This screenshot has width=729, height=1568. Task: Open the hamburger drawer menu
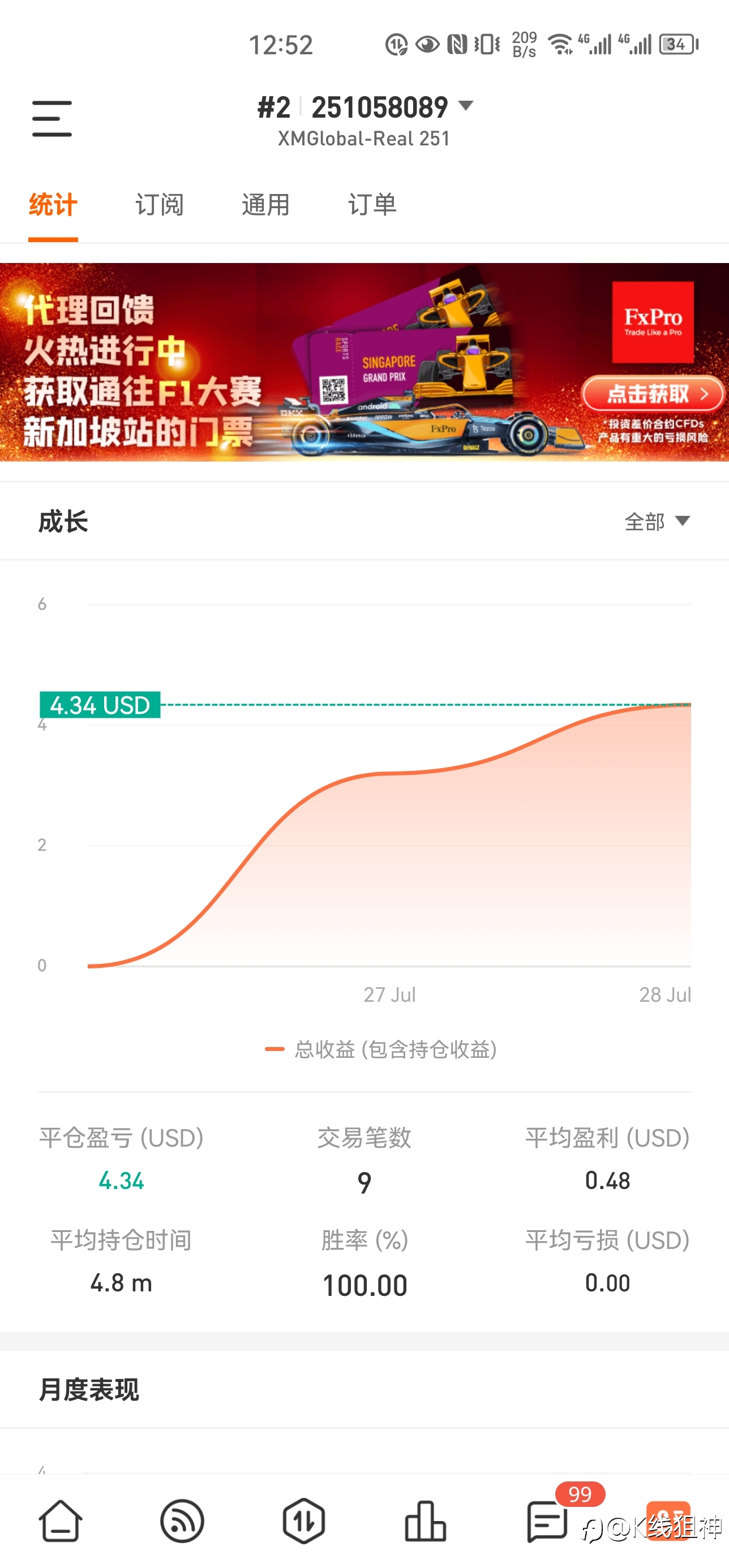tap(52, 119)
